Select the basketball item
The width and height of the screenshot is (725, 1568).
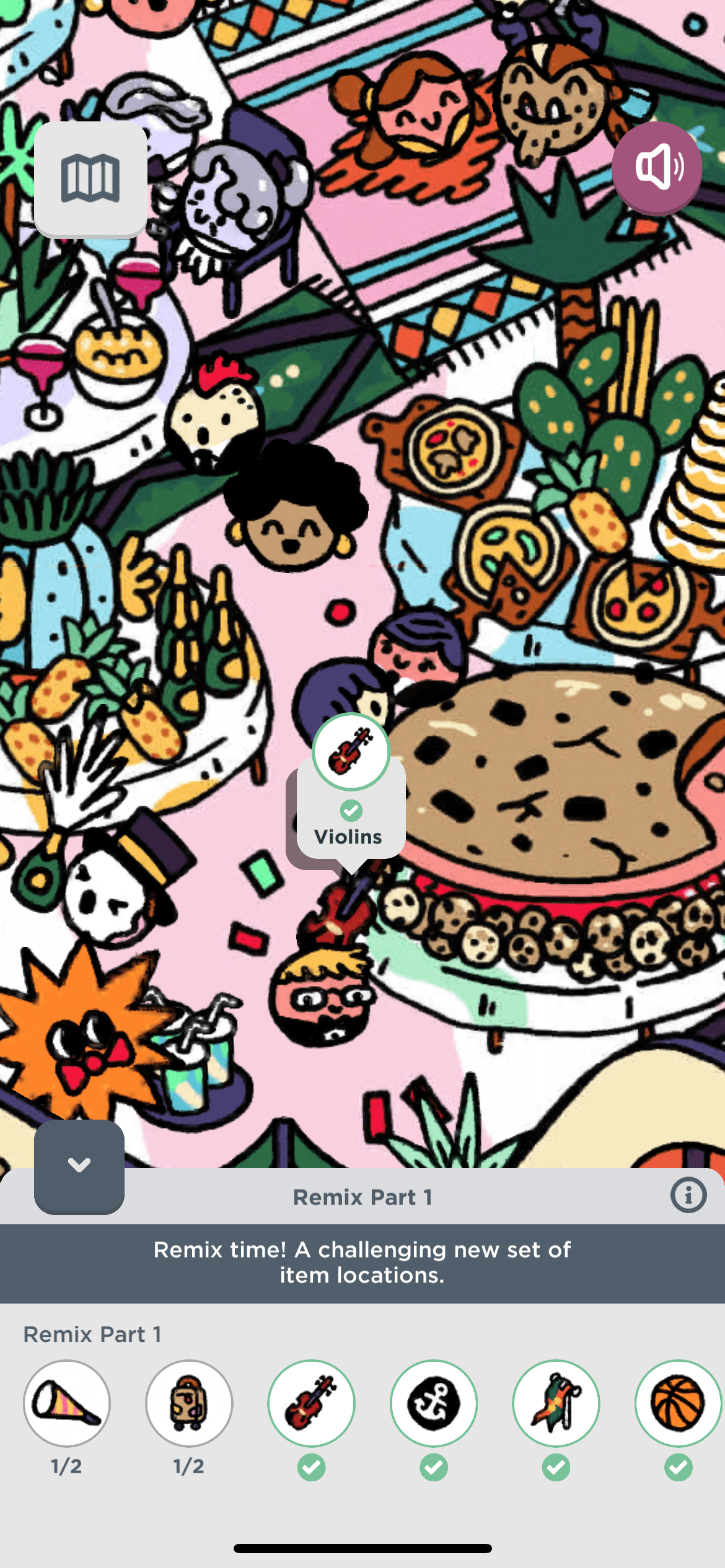coord(678,1403)
